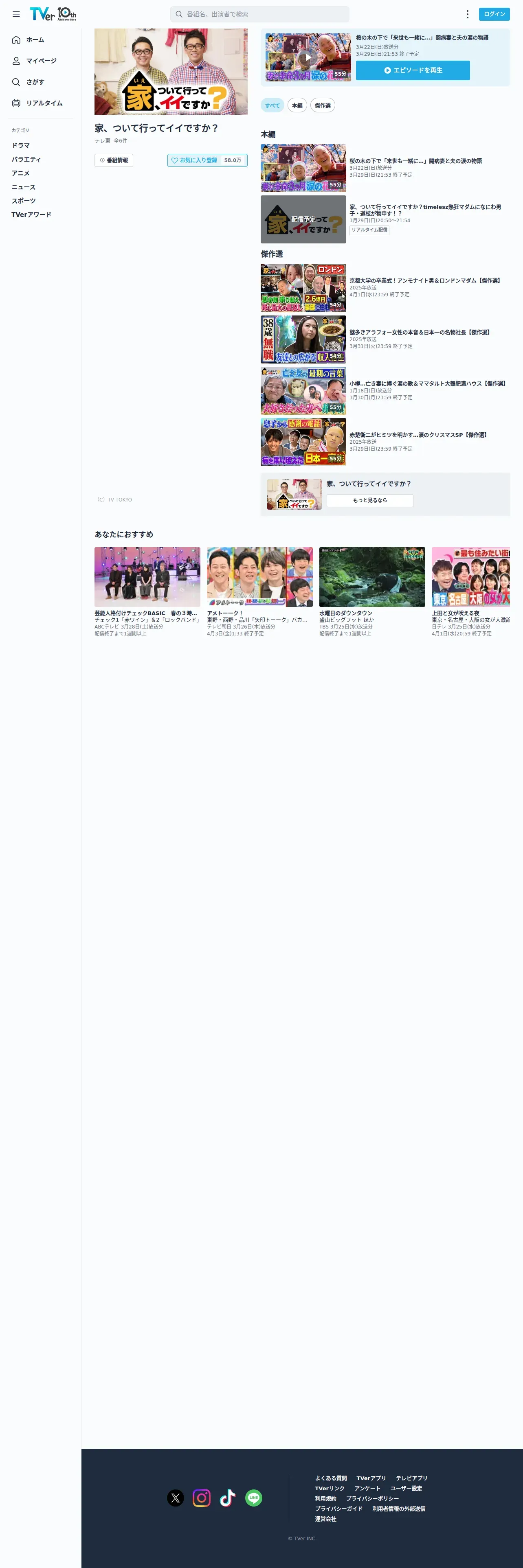Browse the ドラマ category
This screenshot has width=523, height=1568.
click(x=21, y=146)
